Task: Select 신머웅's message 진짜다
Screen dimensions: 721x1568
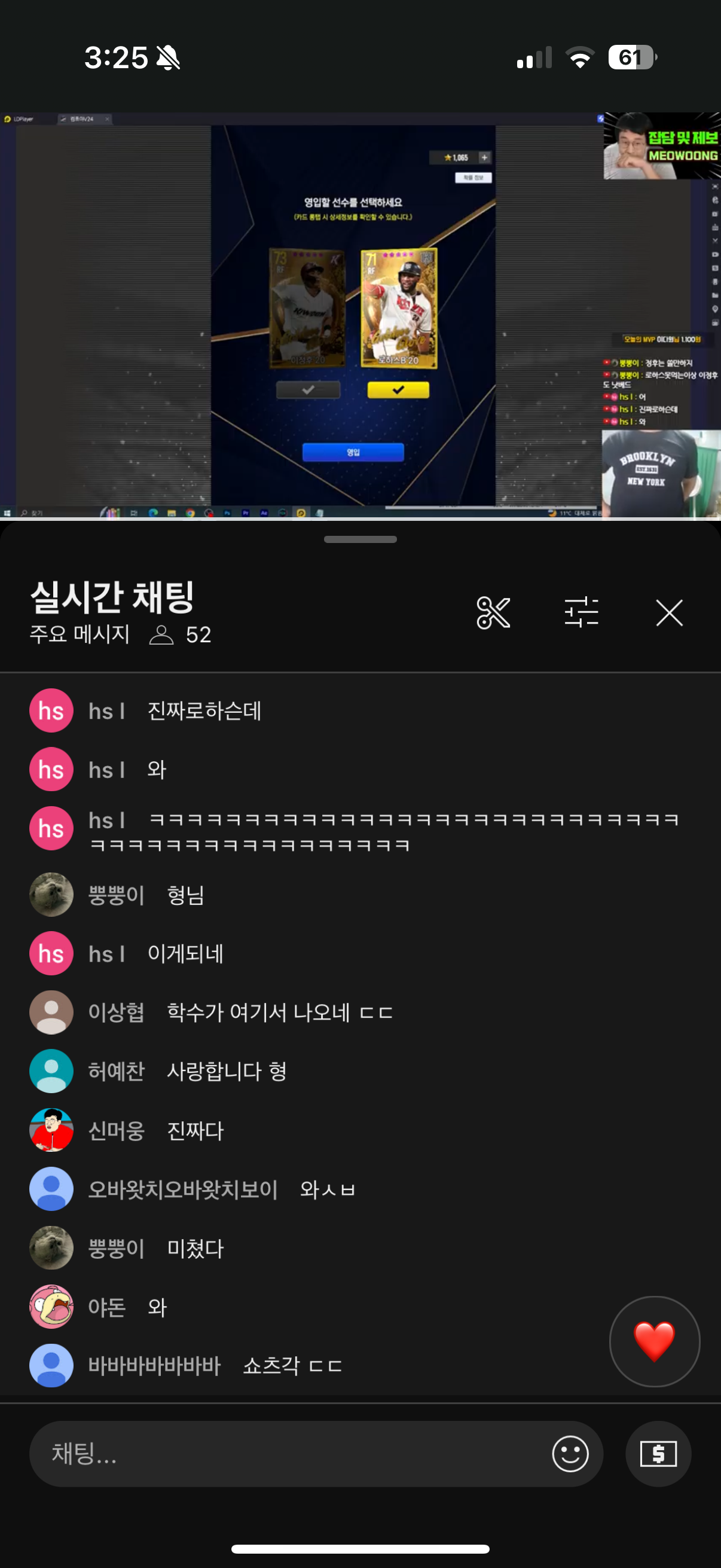Action: tap(195, 1130)
